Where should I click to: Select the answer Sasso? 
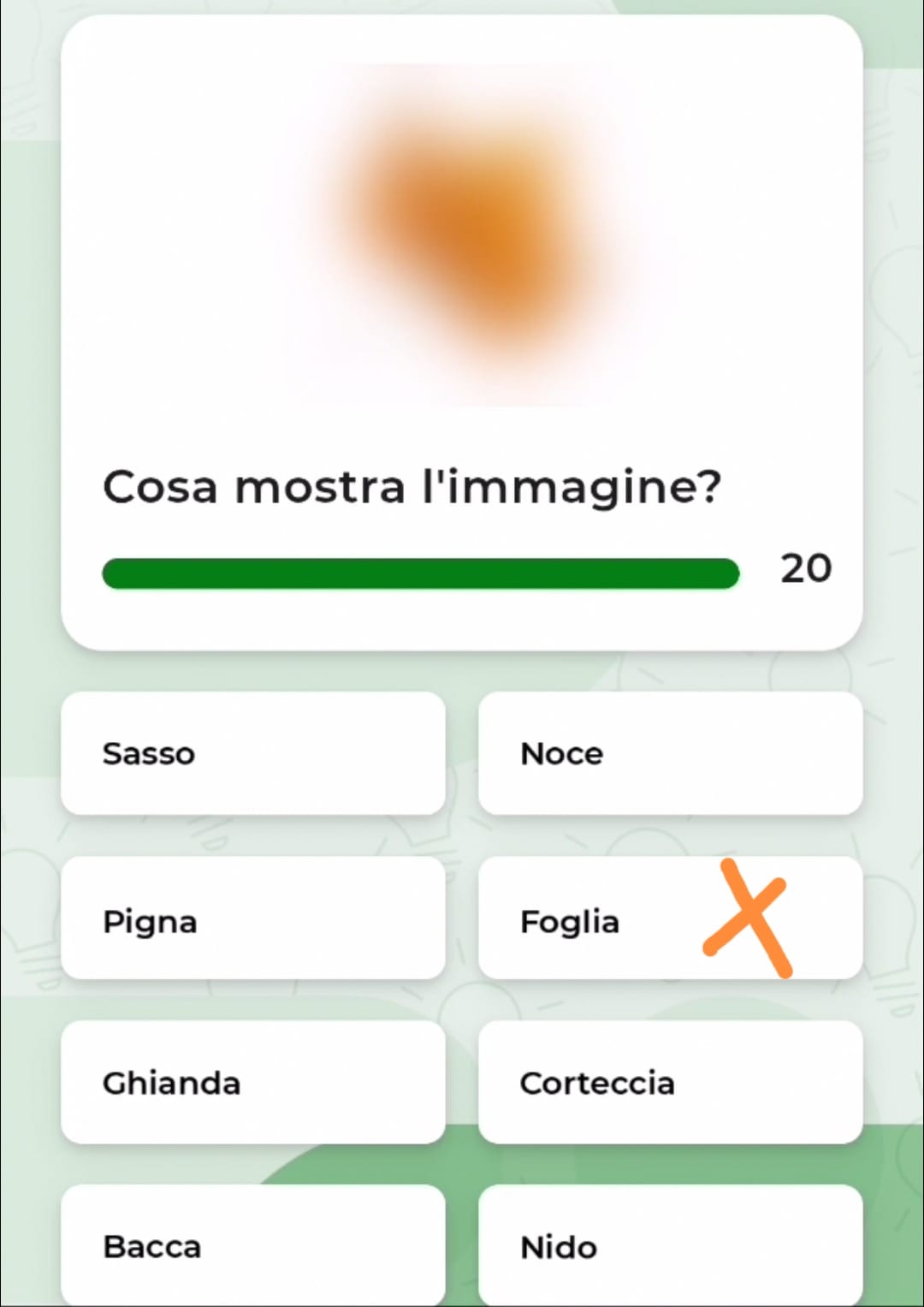click(x=252, y=753)
